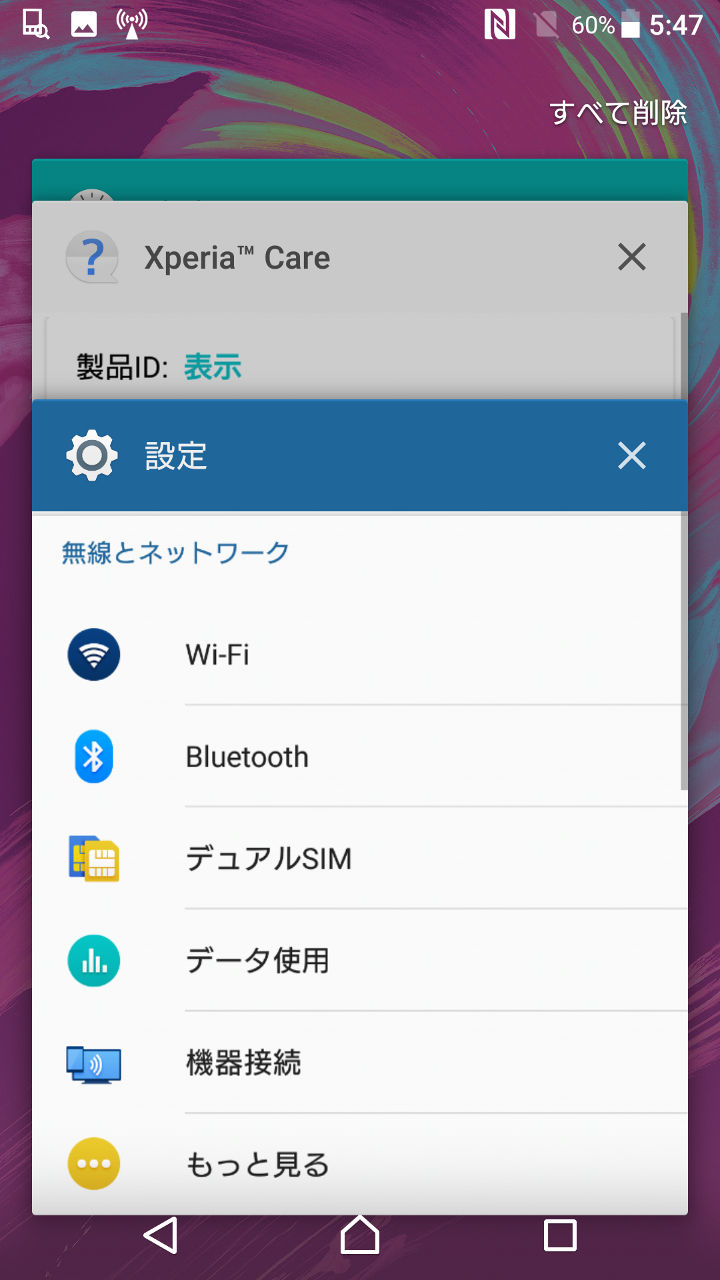The width and height of the screenshot is (720, 1280).
Task: Go to the home screen
Action: 360,1236
